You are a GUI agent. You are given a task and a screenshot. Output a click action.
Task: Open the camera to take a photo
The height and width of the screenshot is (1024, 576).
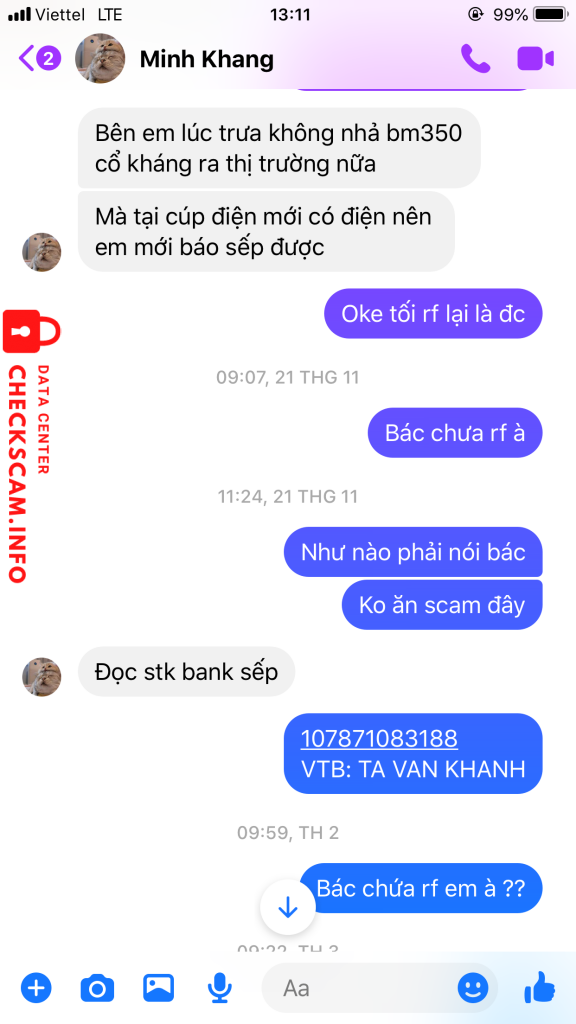tap(97, 988)
